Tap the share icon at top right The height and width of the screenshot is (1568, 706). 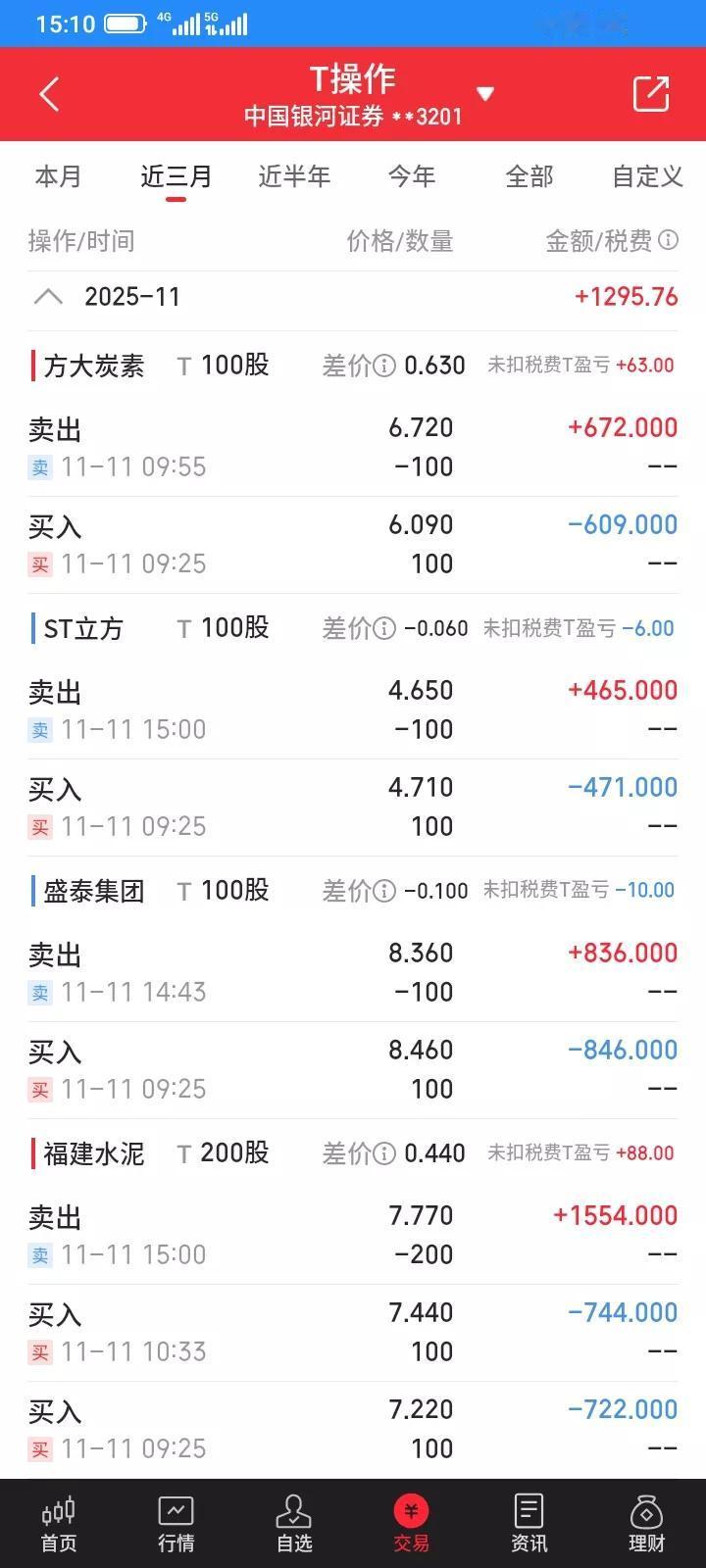[x=650, y=93]
